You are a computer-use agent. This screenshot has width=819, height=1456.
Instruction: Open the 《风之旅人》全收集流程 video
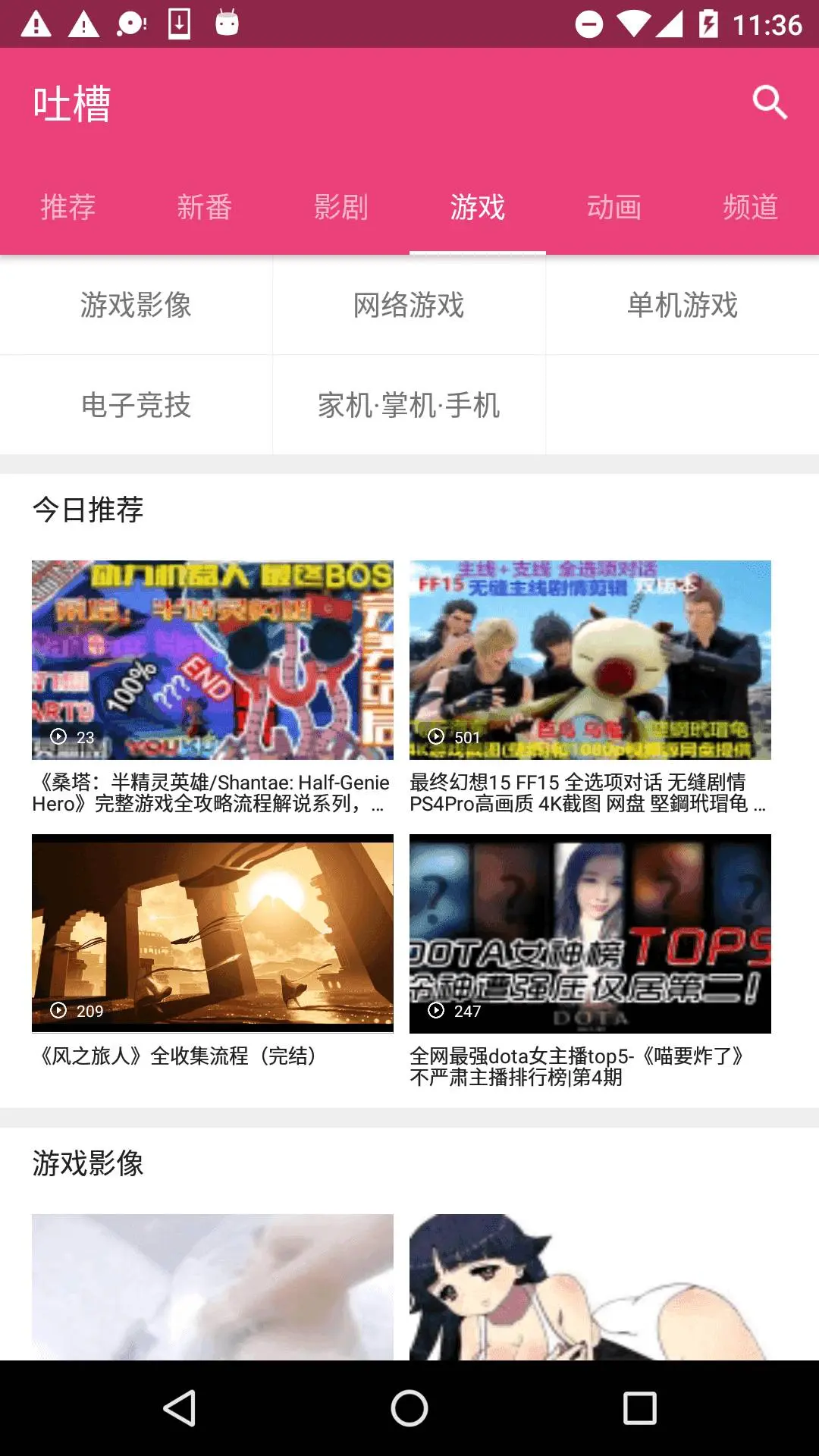[x=212, y=952]
